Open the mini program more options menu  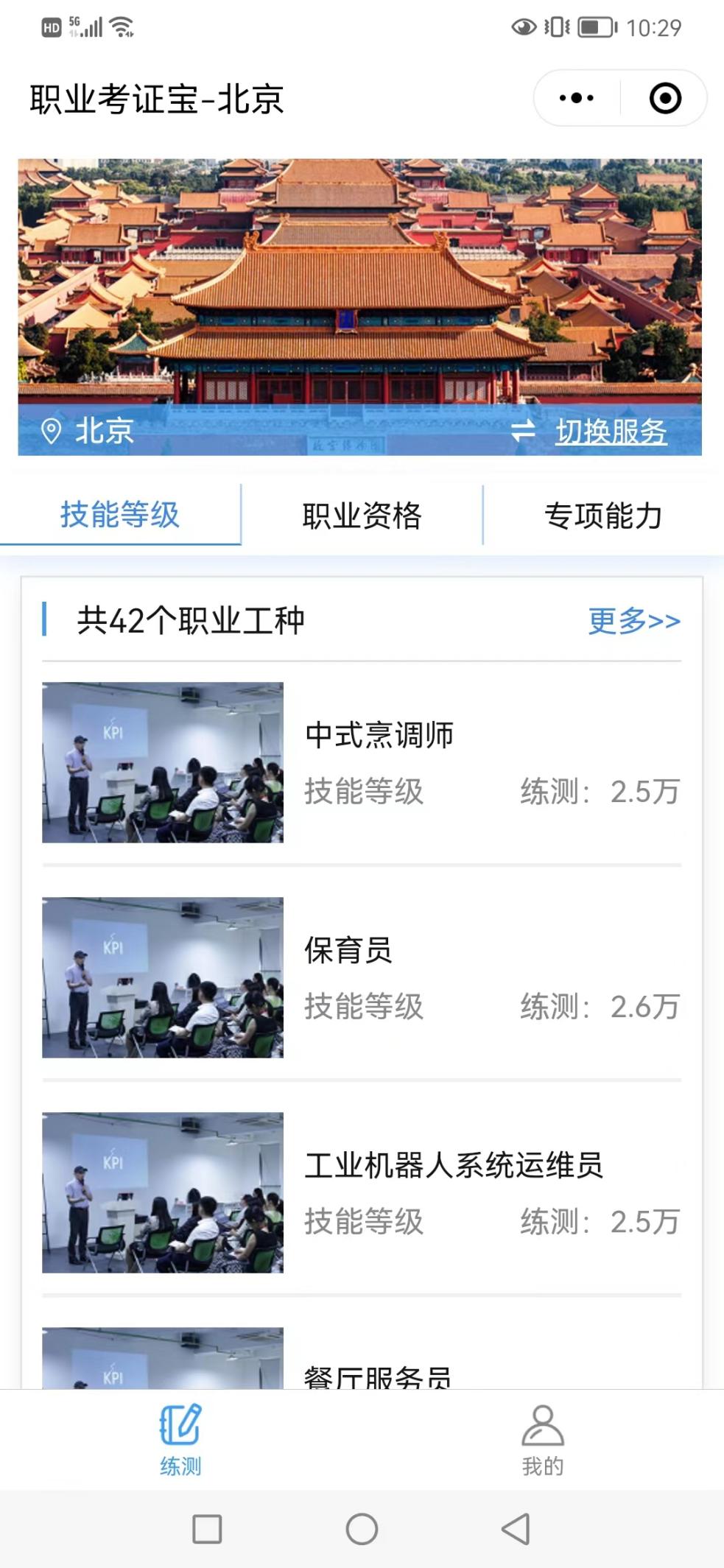(577, 98)
